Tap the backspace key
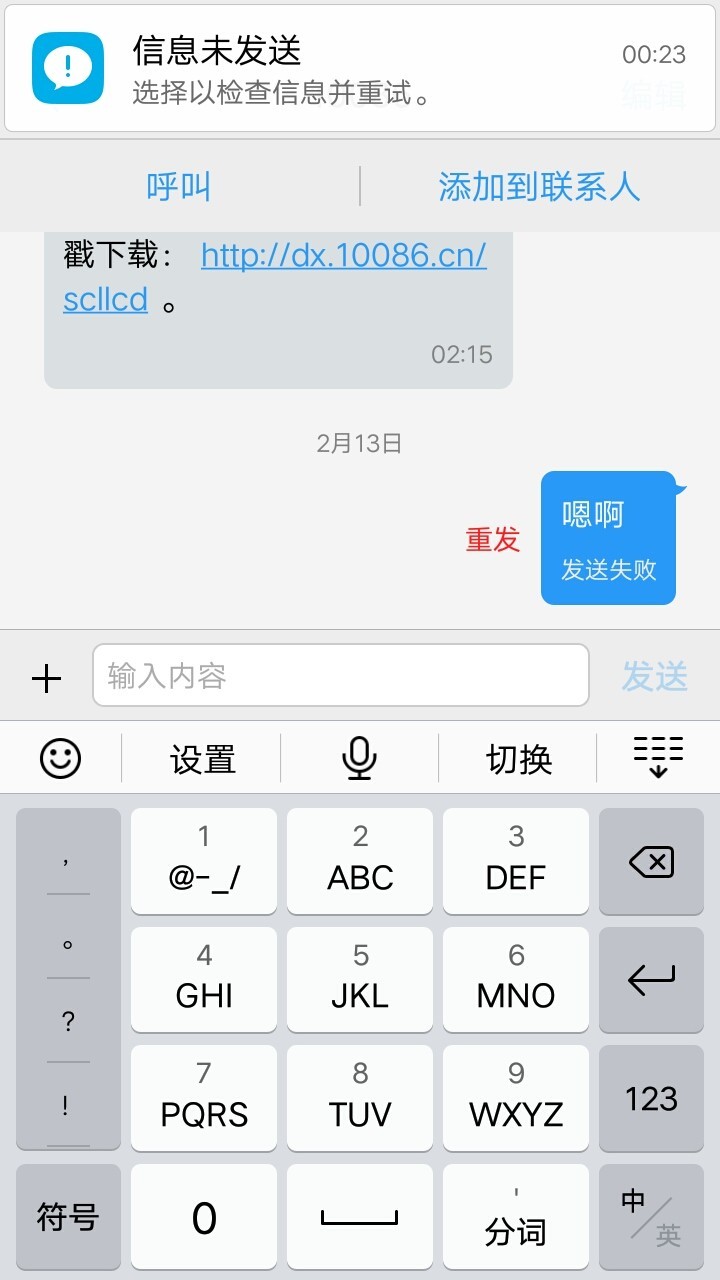The image size is (720, 1280). click(651, 861)
